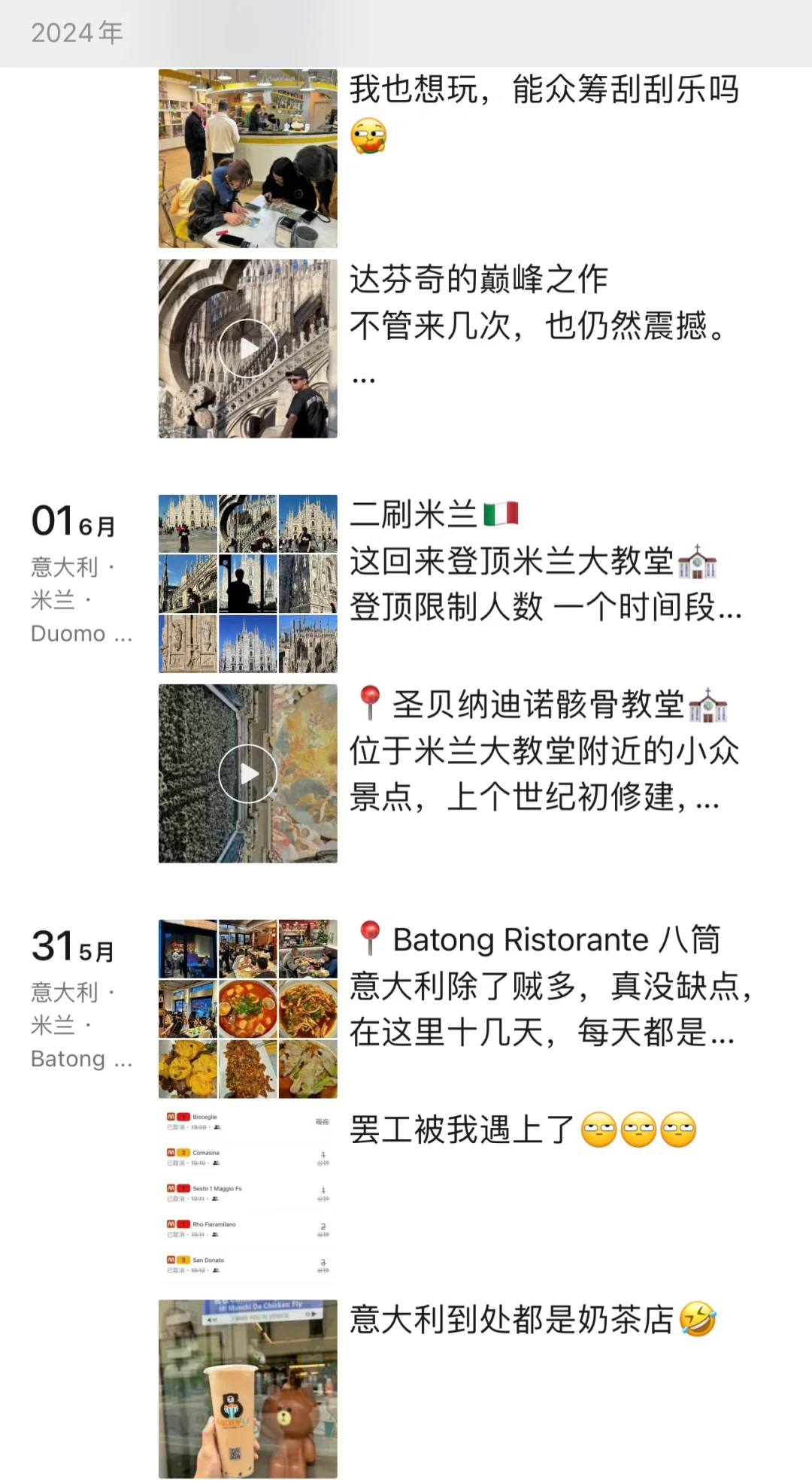The width and height of the screenshot is (812, 1483).
Task: Open the scratch-card crowdfunding post photo
Action: (x=247, y=159)
